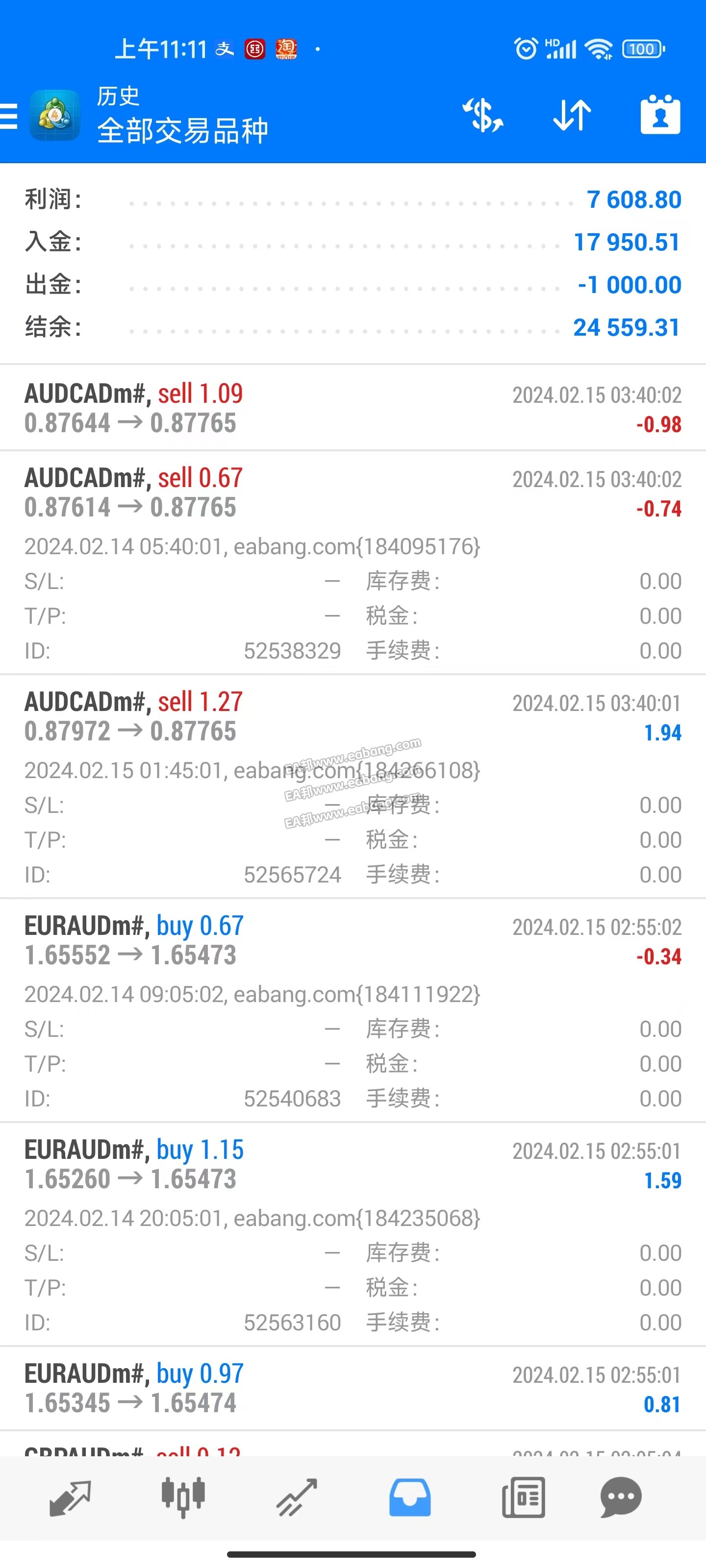Collapse the AUDCADm# sell 1.27 trade
Viewport: 706px width, 1568px height.
[353, 717]
